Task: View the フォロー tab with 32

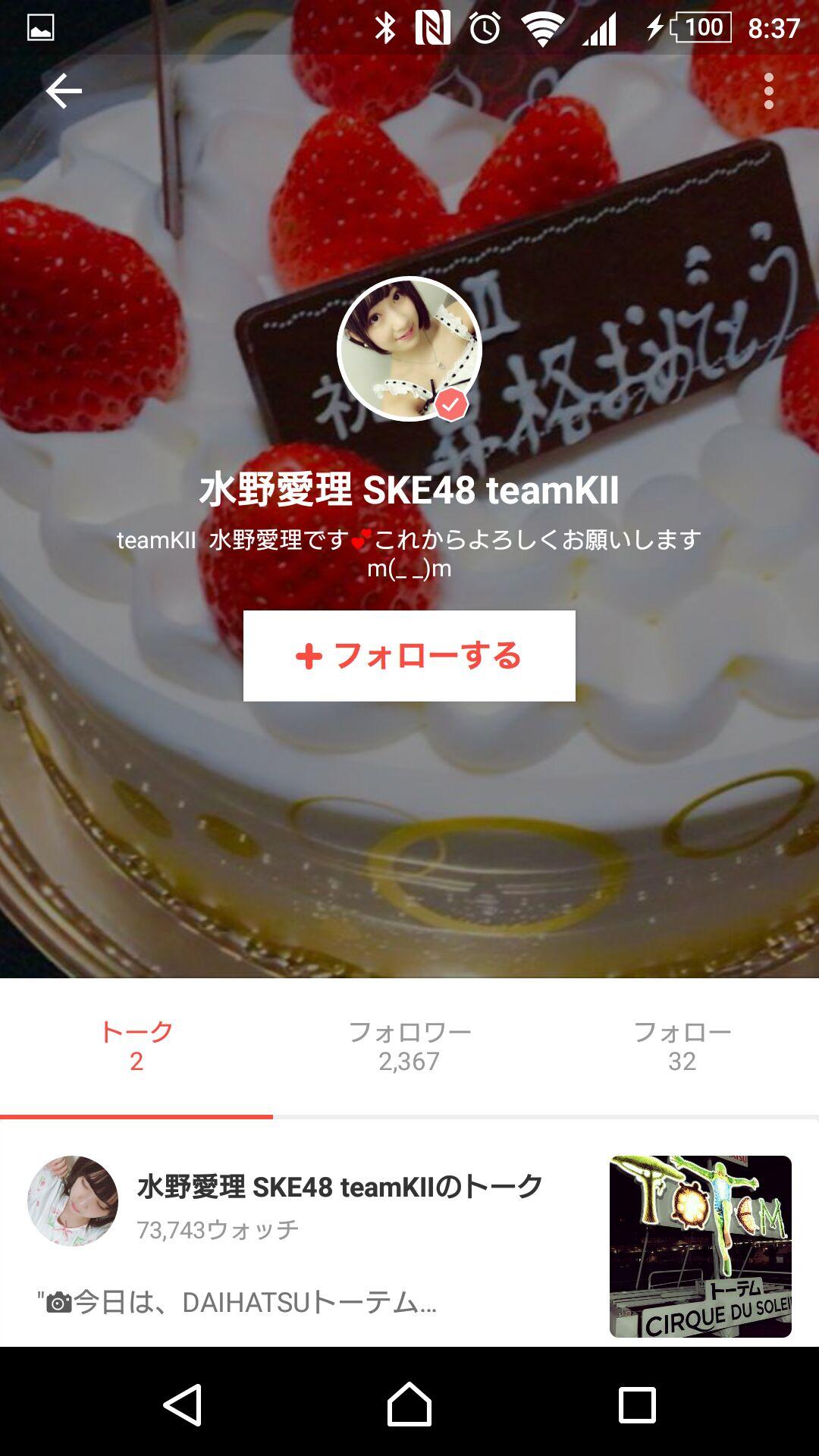Action: (682, 1046)
